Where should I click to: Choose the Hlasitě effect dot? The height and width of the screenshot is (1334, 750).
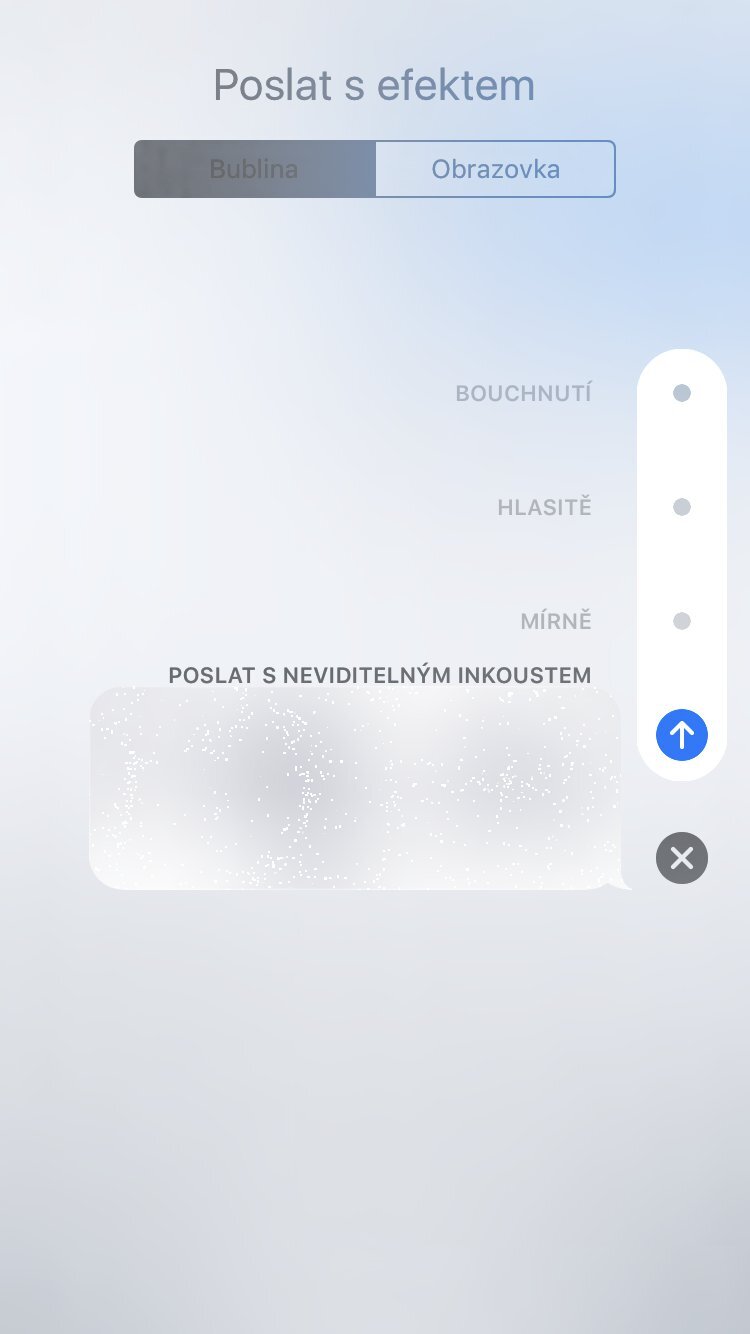pyautogui.click(x=682, y=507)
